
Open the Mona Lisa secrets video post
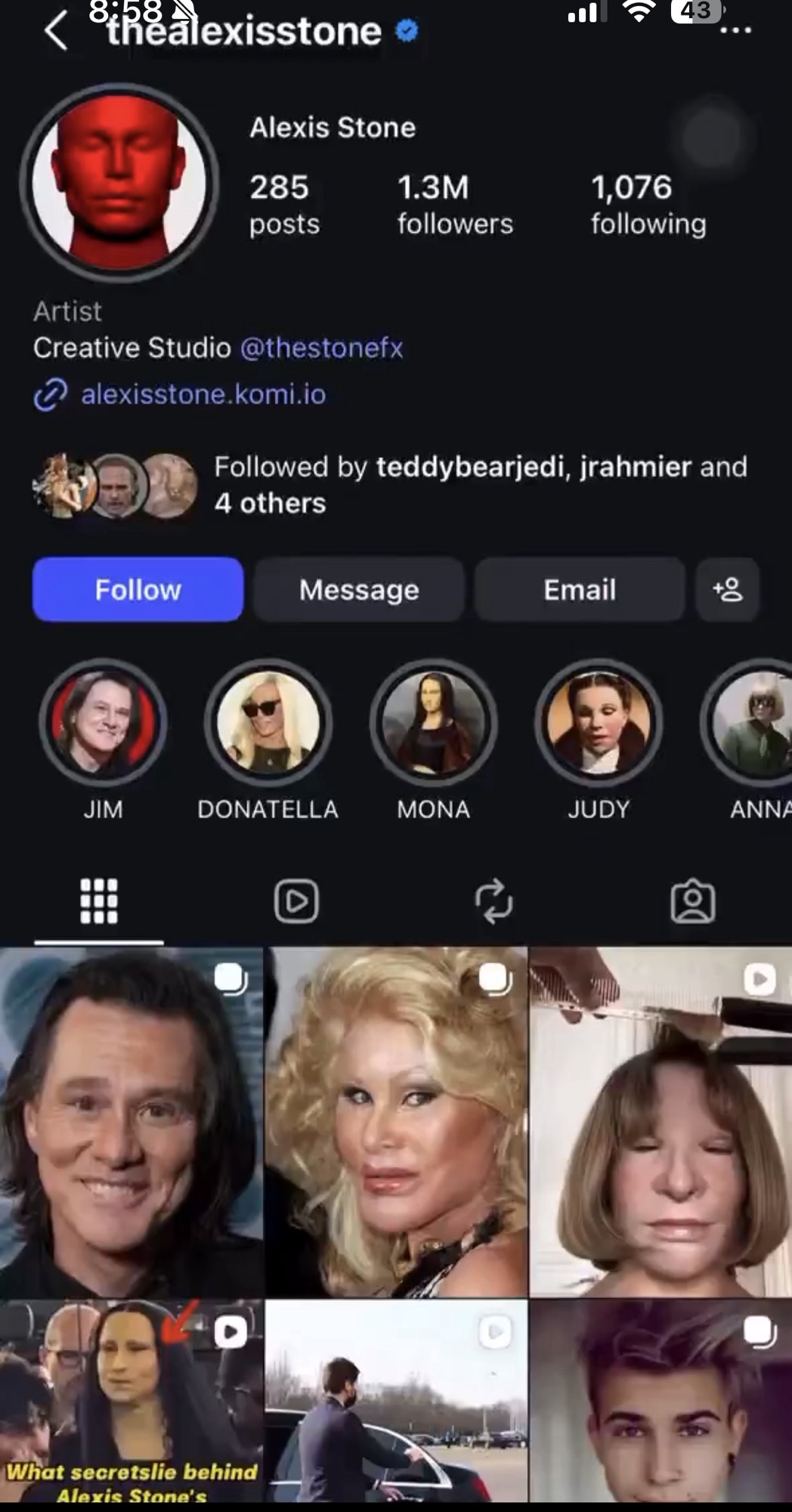(131, 1402)
